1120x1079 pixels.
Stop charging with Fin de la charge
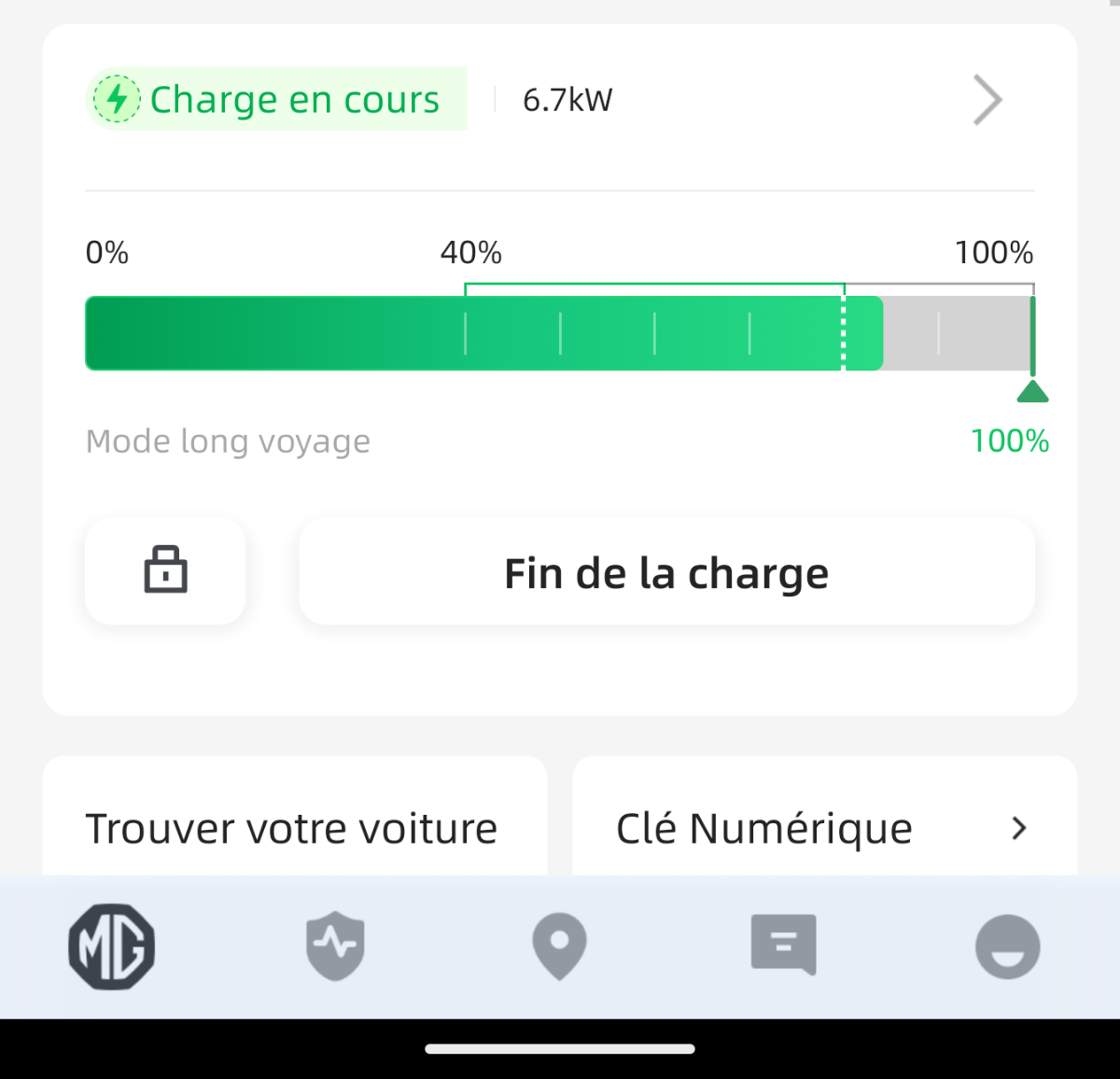(x=666, y=572)
